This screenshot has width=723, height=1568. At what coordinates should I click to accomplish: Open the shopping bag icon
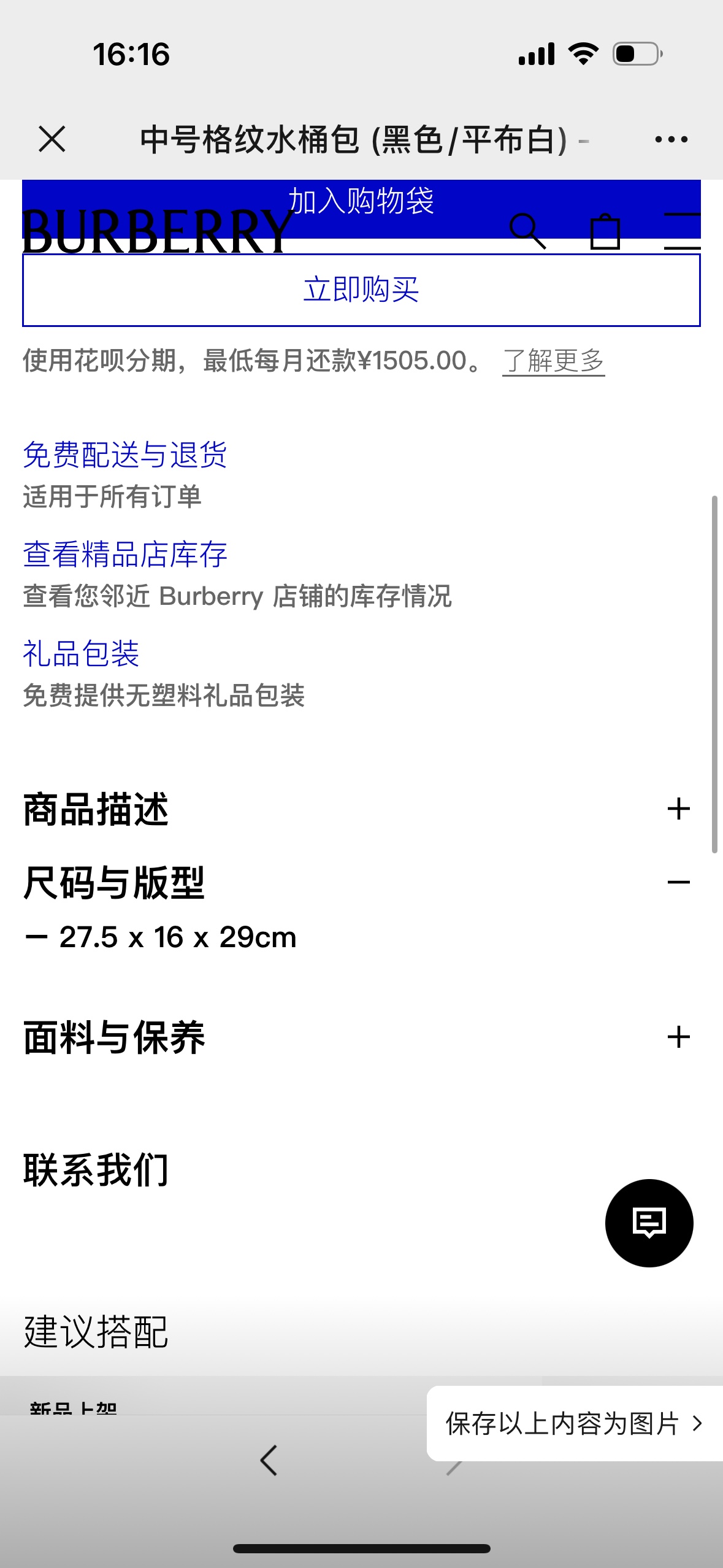(605, 232)
